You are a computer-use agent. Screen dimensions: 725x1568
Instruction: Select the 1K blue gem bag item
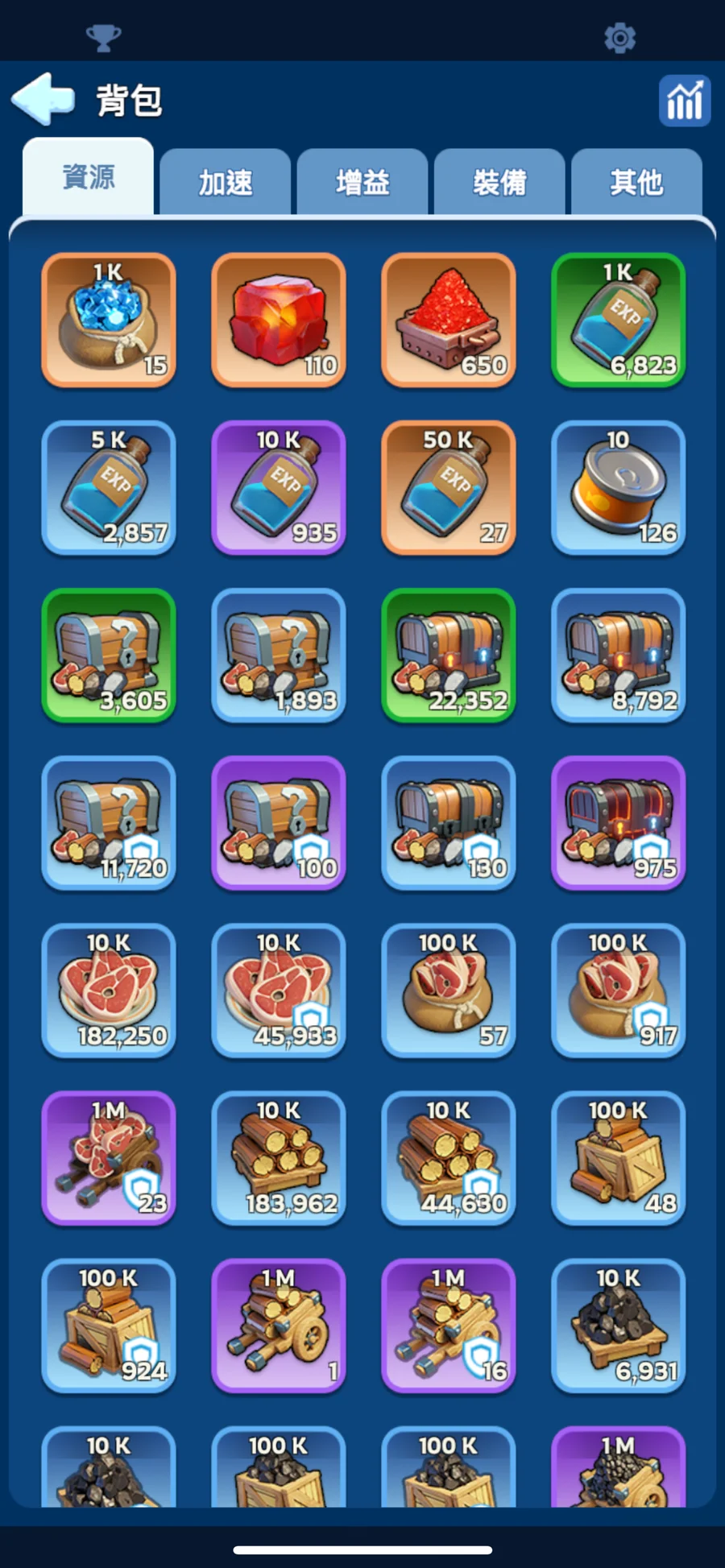point(109,320)
